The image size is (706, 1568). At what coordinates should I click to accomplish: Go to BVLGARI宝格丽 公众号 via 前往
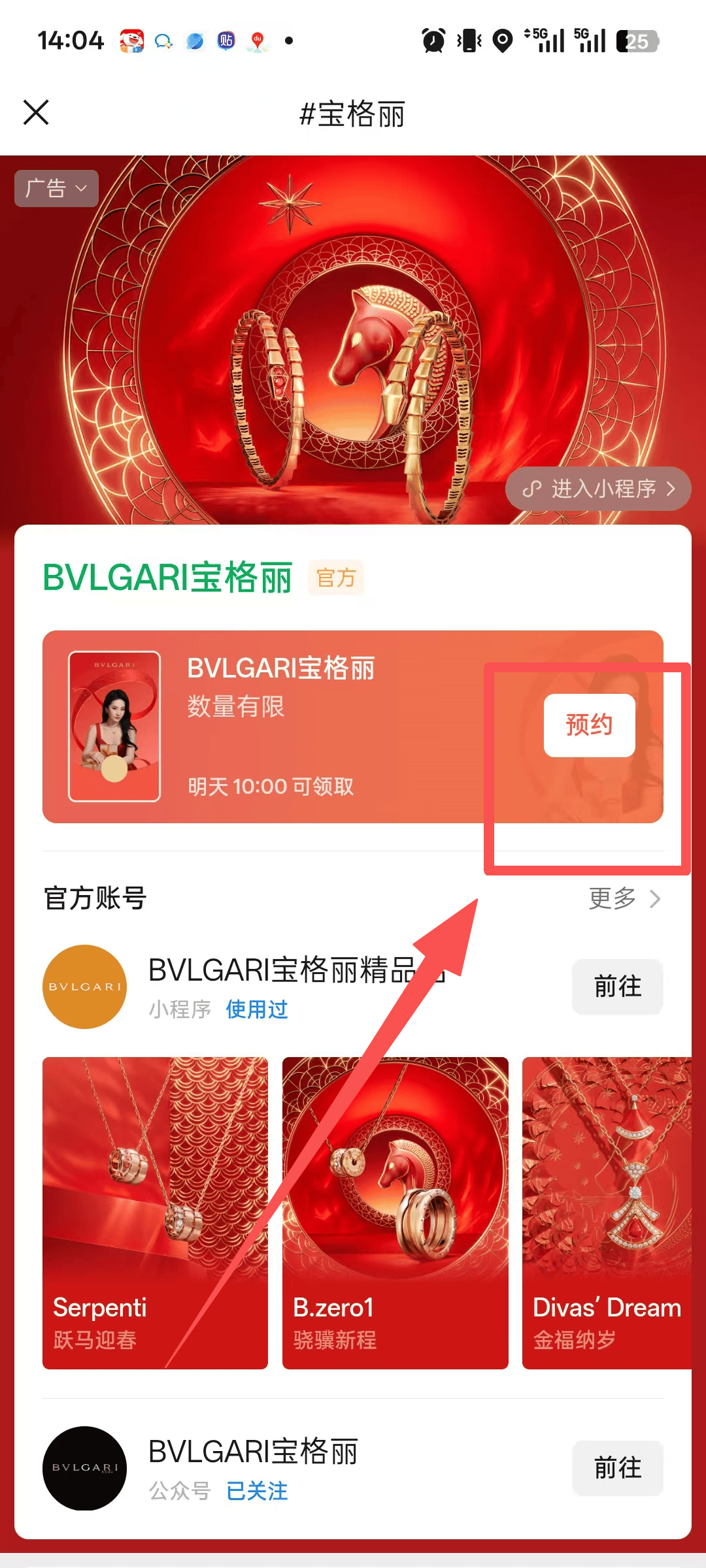tap(617, 1468)
